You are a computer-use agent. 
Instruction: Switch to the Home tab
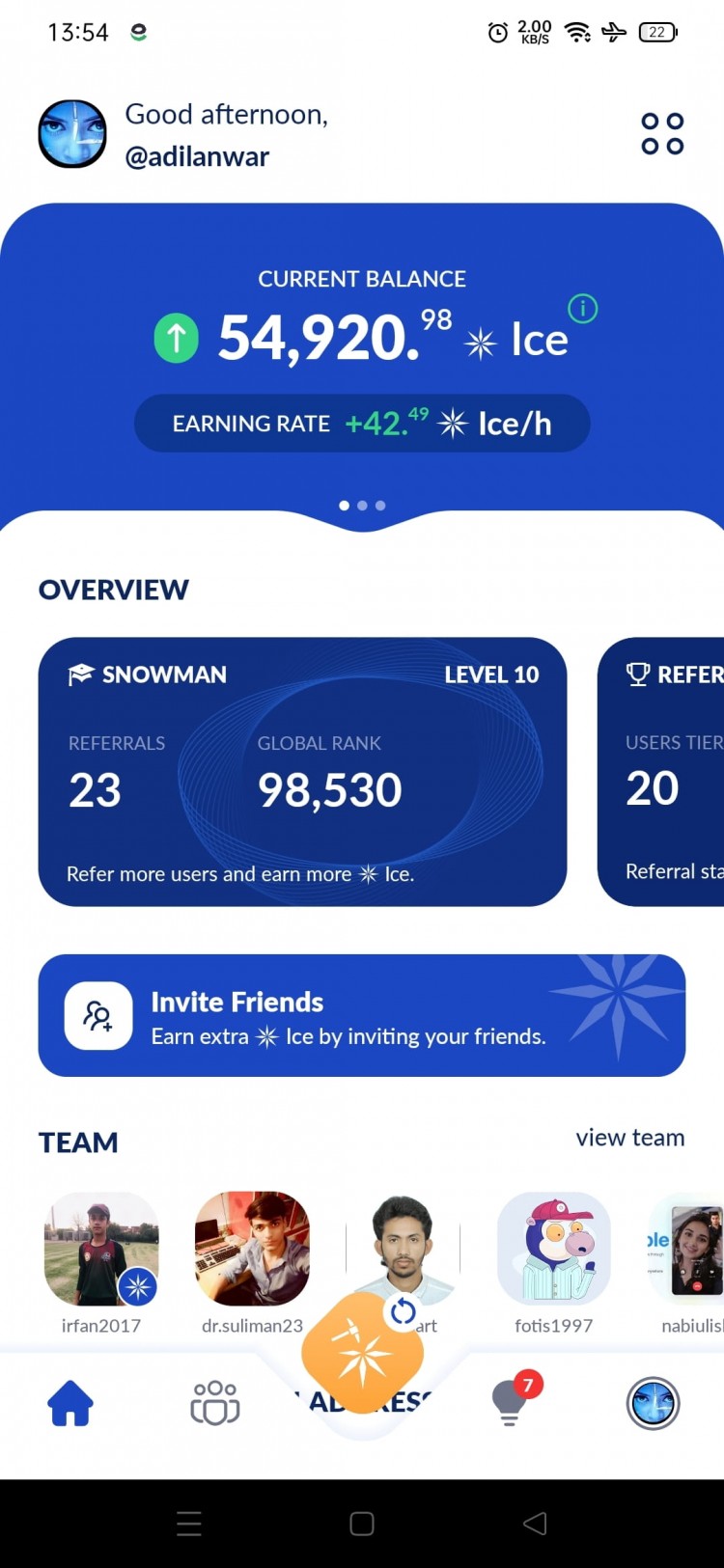click(x=70, y=1403)
